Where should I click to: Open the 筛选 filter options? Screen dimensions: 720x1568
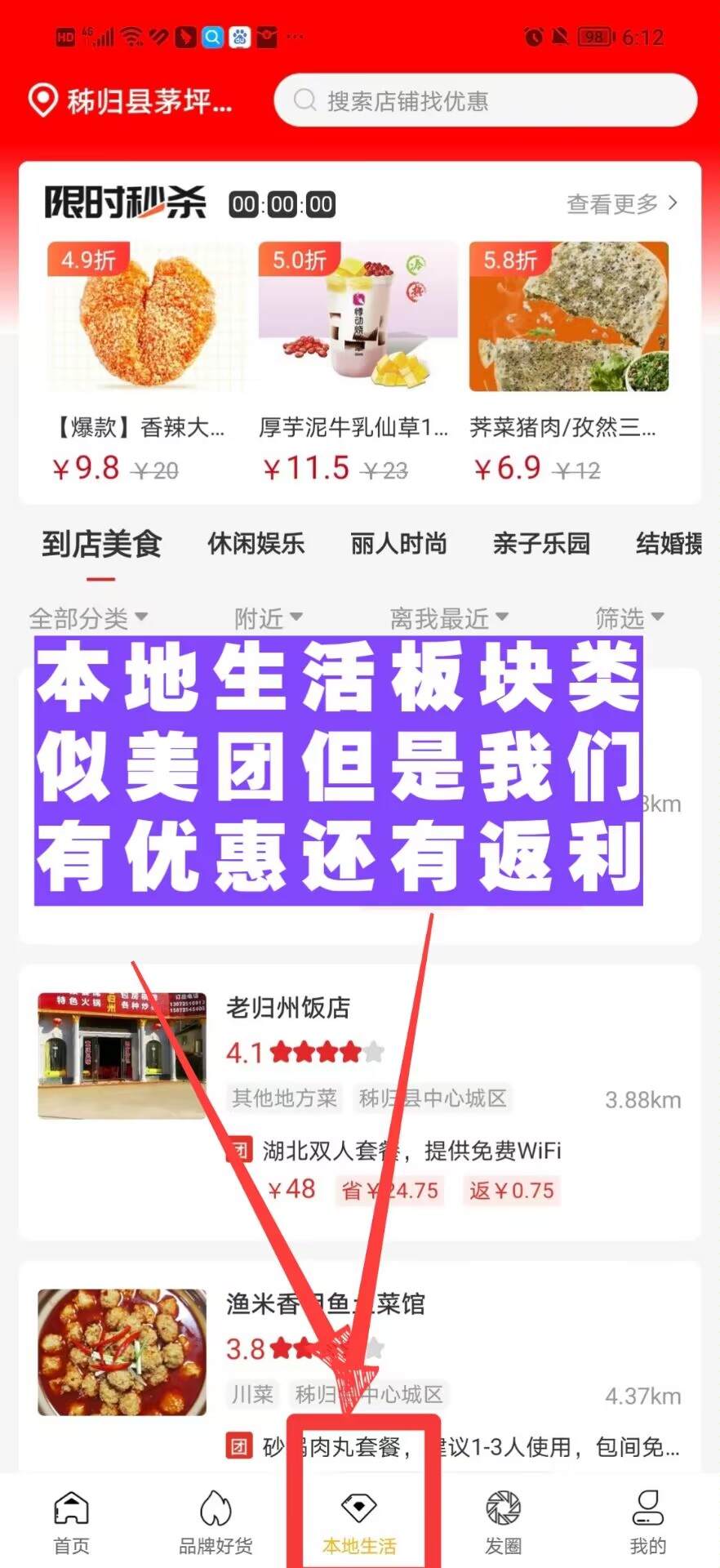[x=629, y=618]
